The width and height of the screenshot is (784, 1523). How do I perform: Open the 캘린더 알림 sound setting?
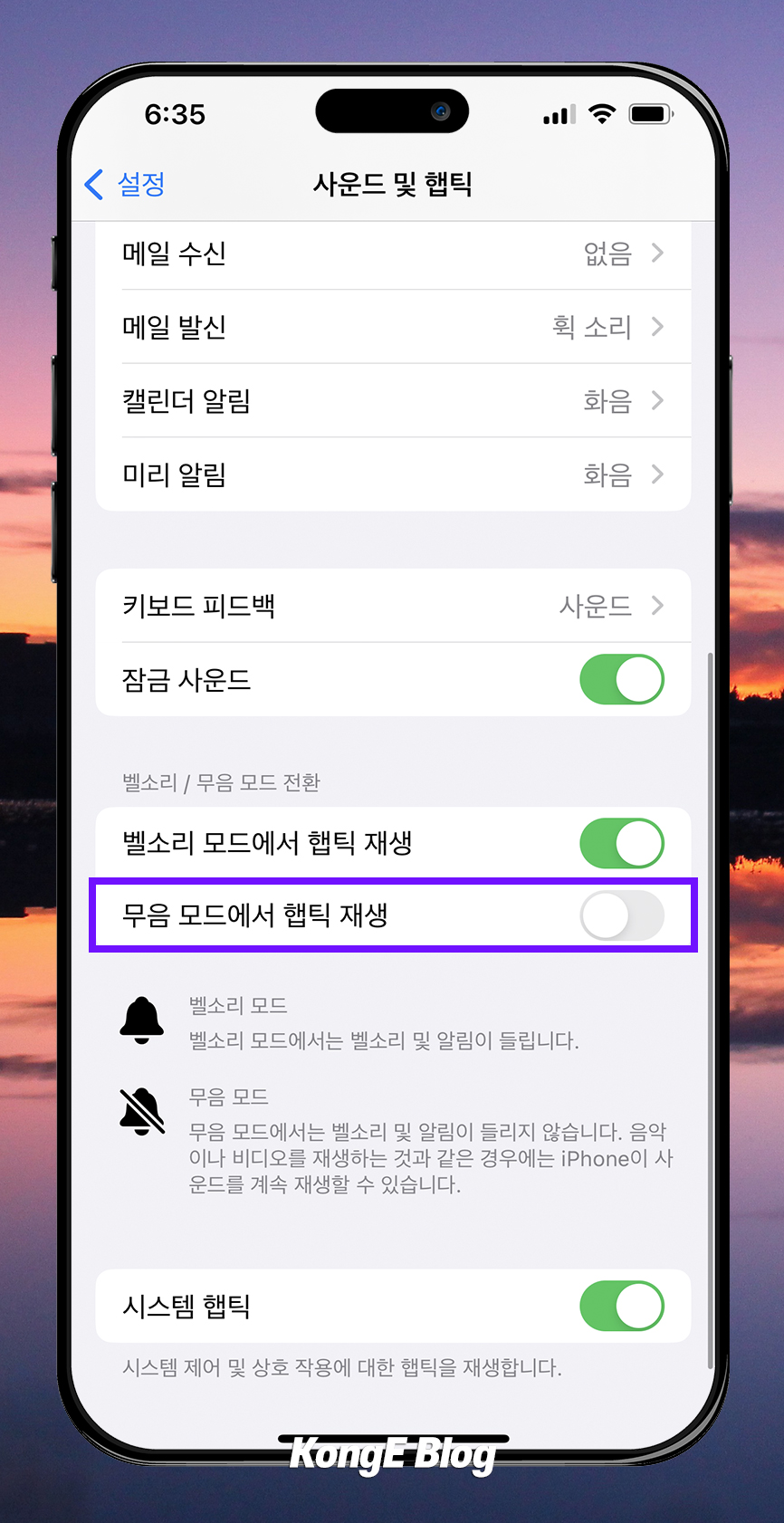pos(393,400)
